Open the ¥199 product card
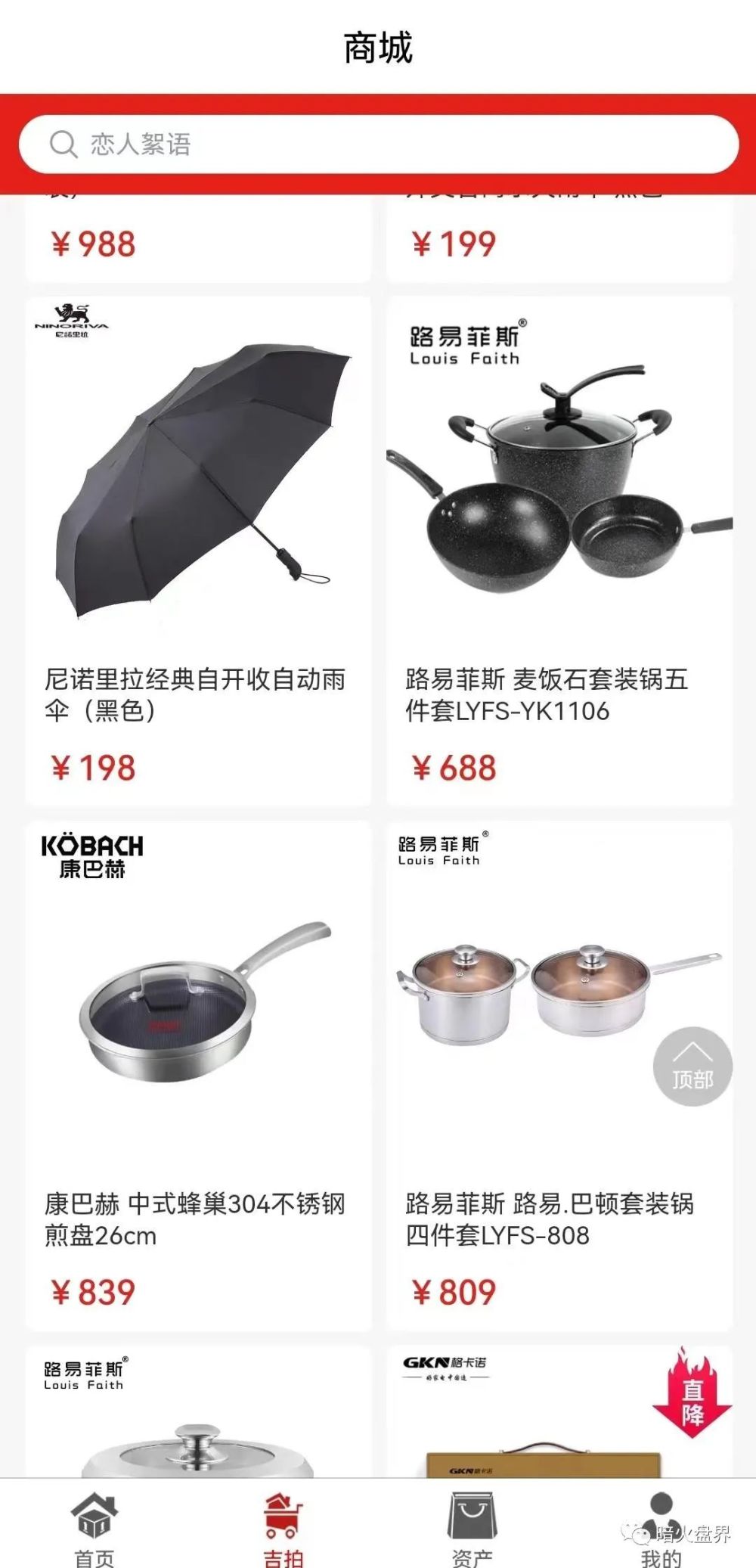 coord(559,241)
